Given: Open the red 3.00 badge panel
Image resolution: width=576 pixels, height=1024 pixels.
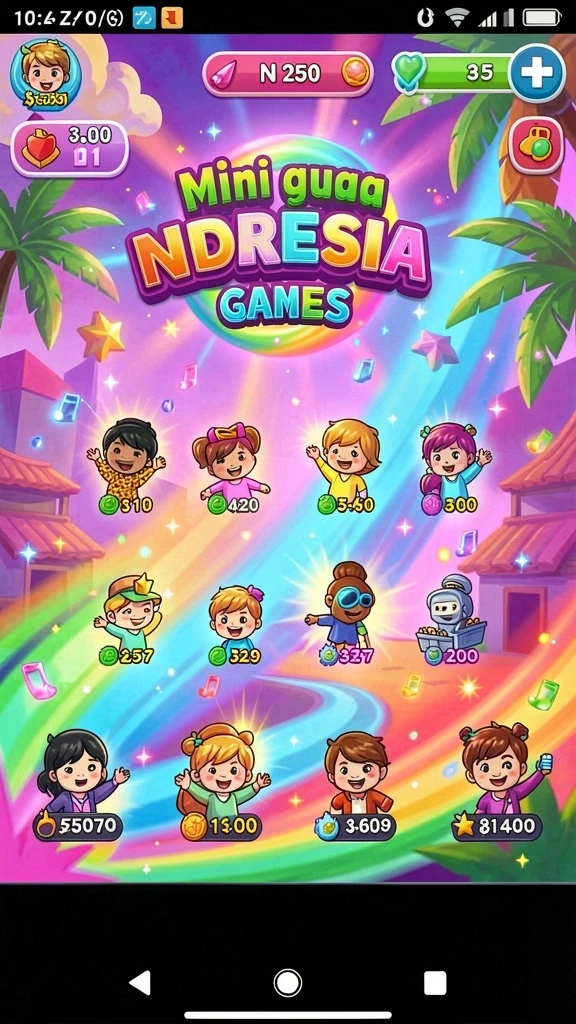Looking at the screenshot, I should click(x=70, y=149).
